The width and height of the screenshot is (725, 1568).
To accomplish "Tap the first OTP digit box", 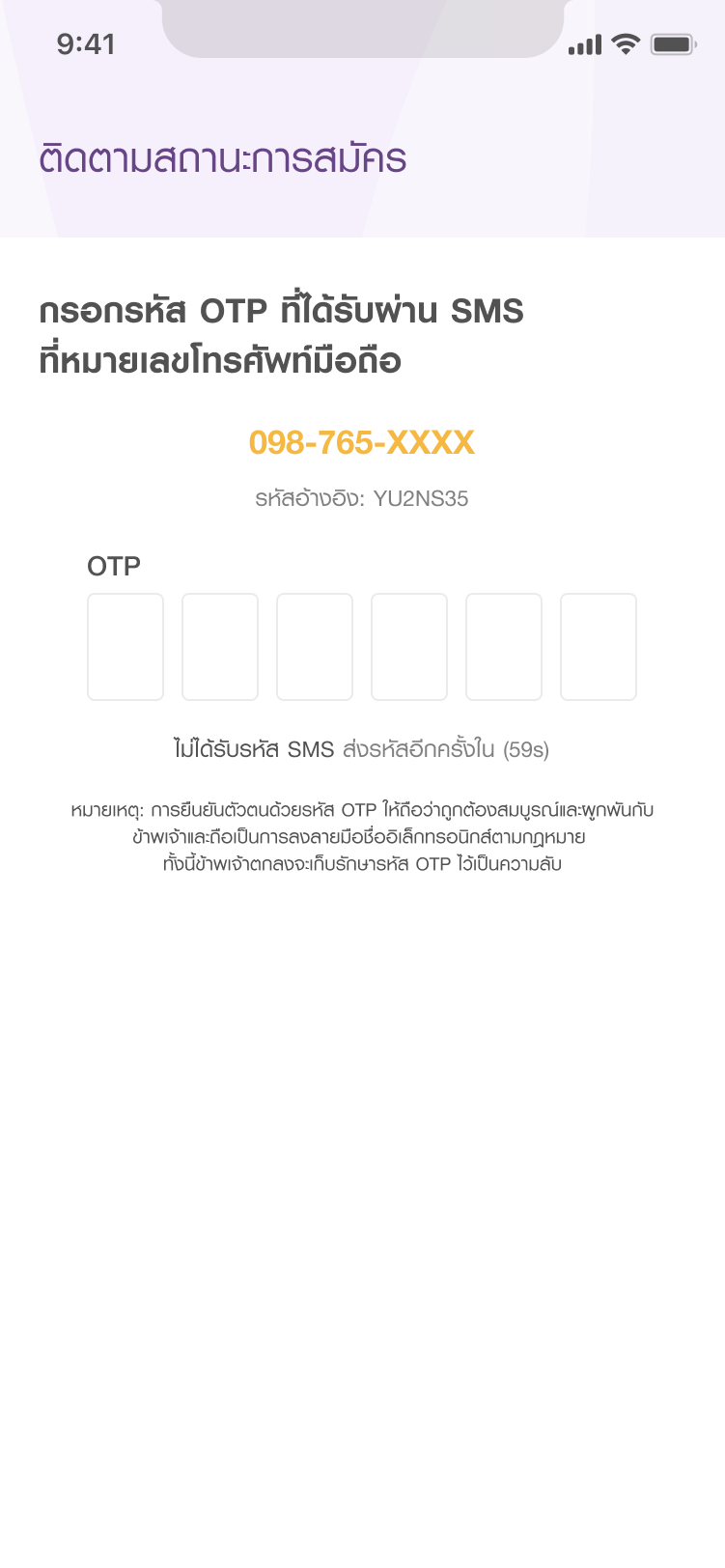I will pos(125,647).
